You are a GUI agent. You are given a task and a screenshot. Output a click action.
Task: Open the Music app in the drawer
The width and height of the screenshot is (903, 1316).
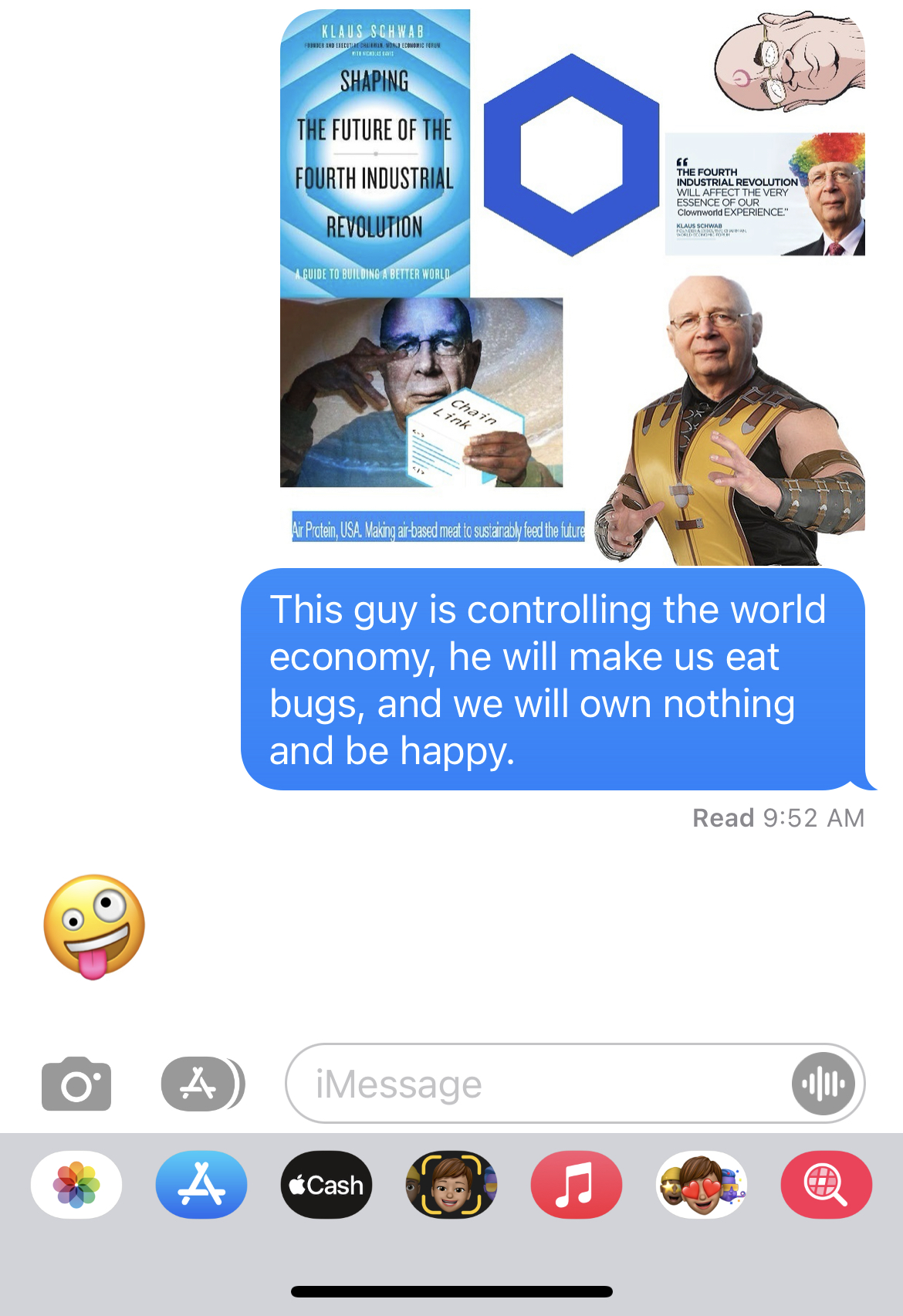[x=576, y=1185]
